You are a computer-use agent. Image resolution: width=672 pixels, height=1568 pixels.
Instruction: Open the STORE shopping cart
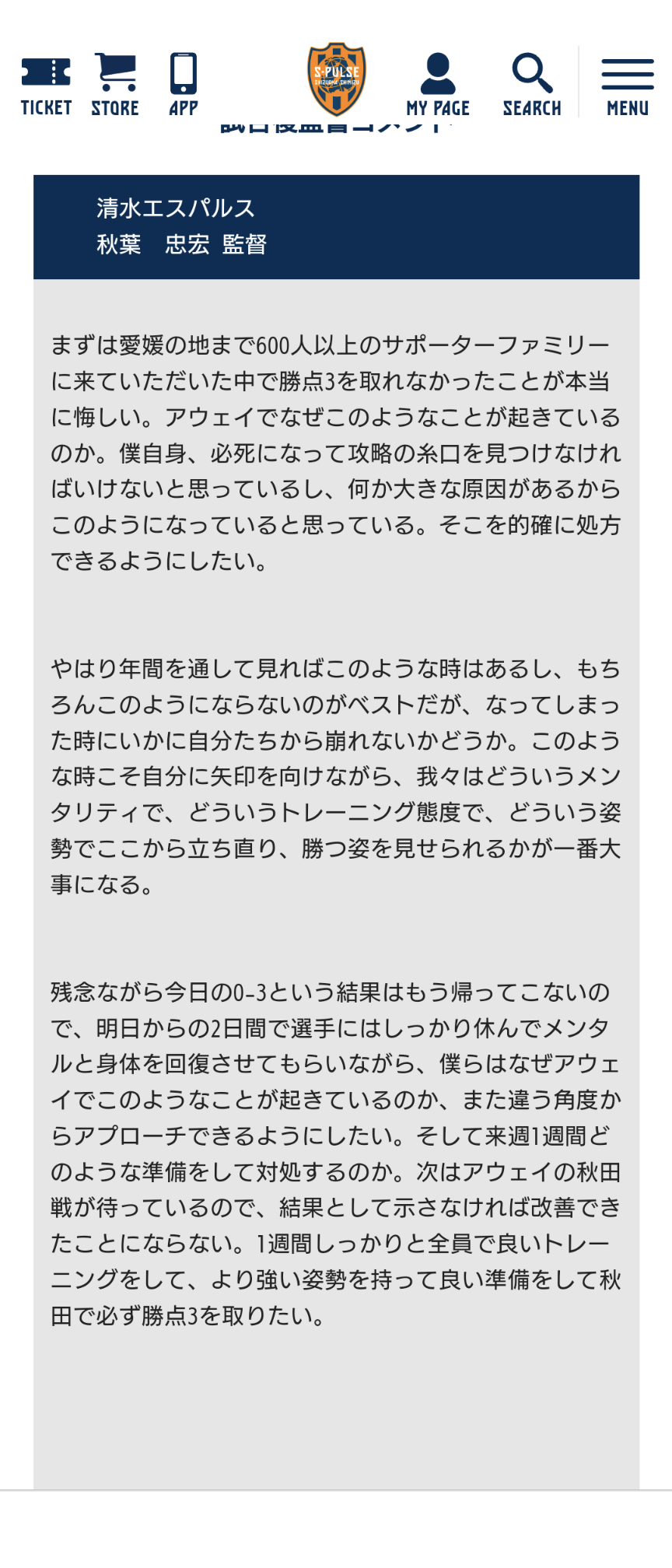pos(115,84)
